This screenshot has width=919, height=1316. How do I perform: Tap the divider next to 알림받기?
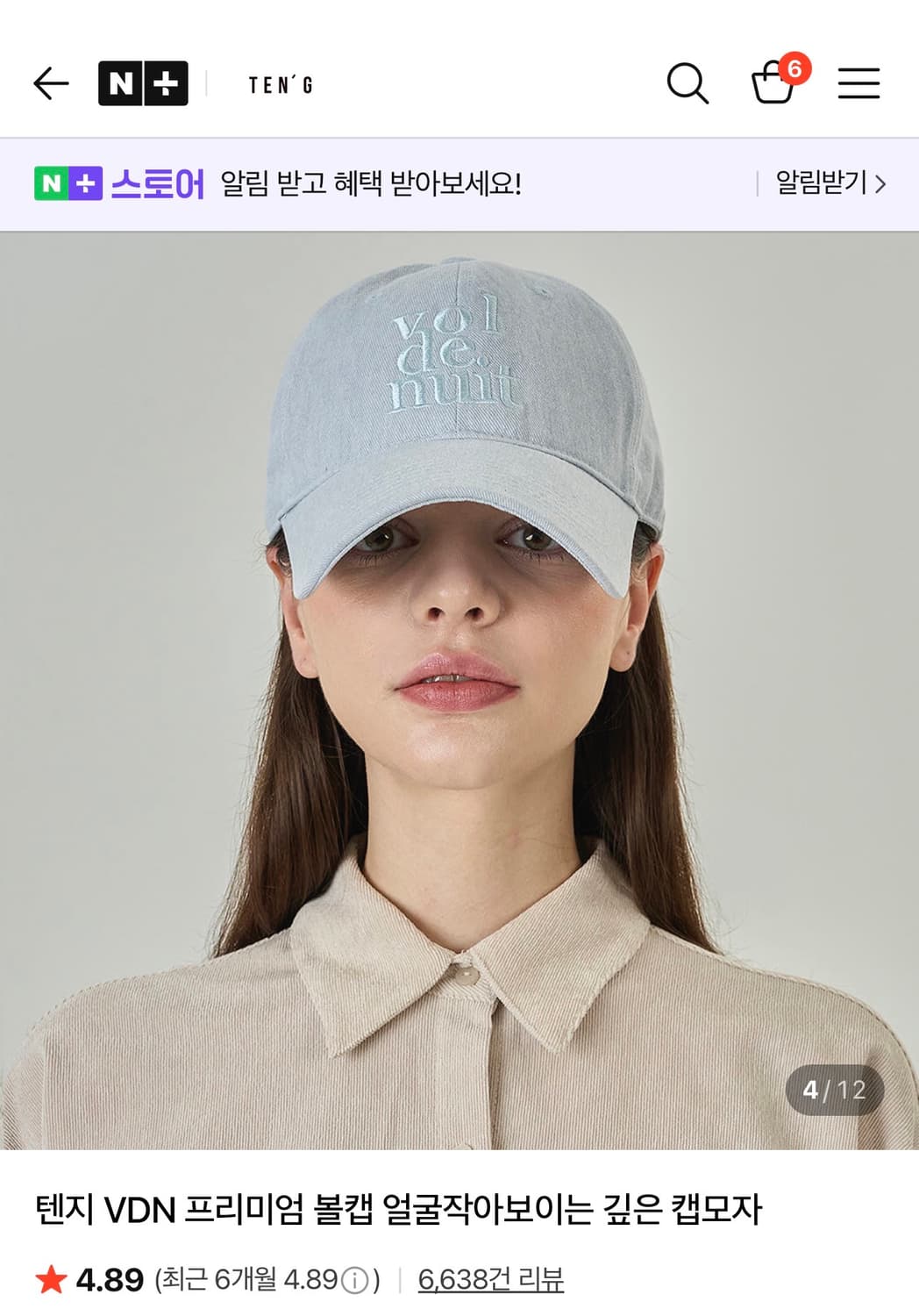(756, 184)
